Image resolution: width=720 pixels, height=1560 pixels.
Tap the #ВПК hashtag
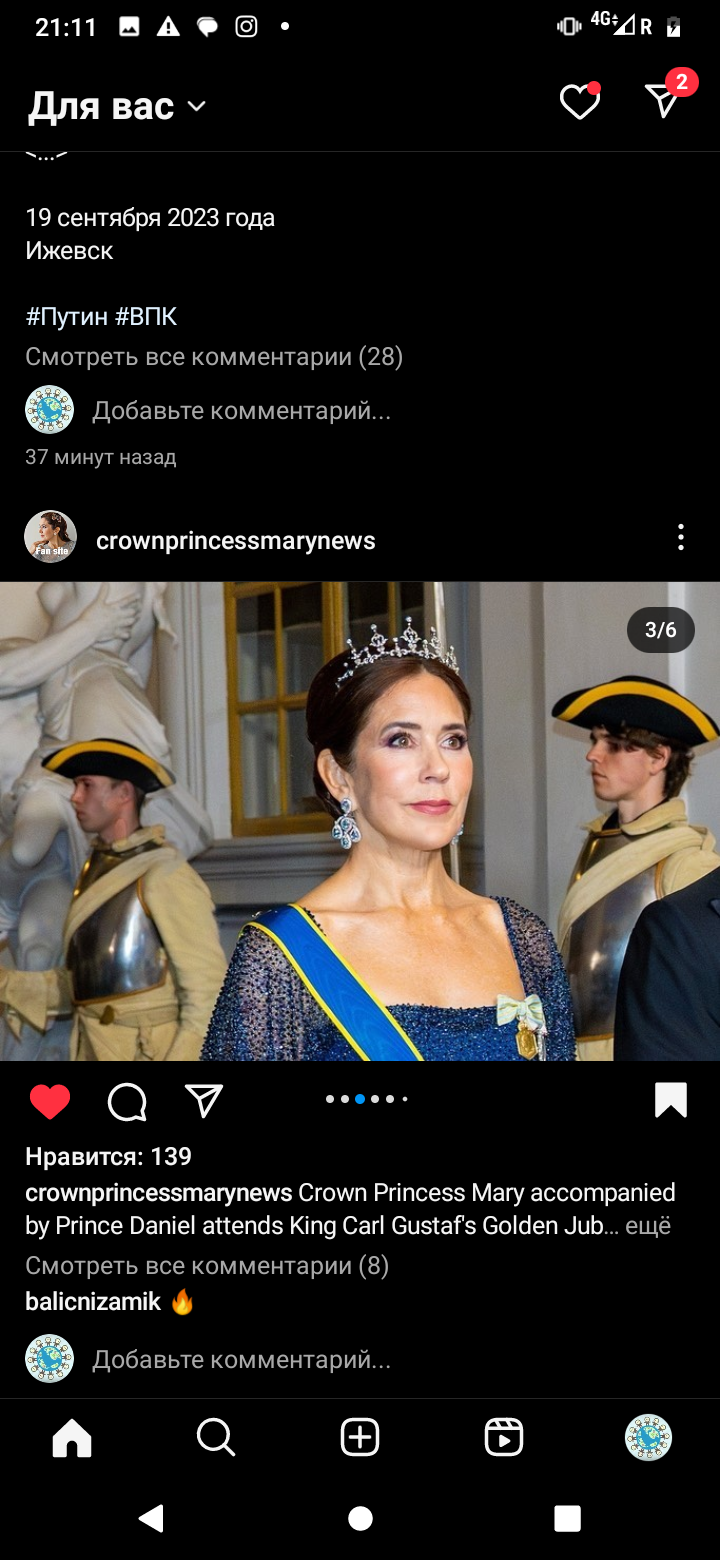click(146, 317)
